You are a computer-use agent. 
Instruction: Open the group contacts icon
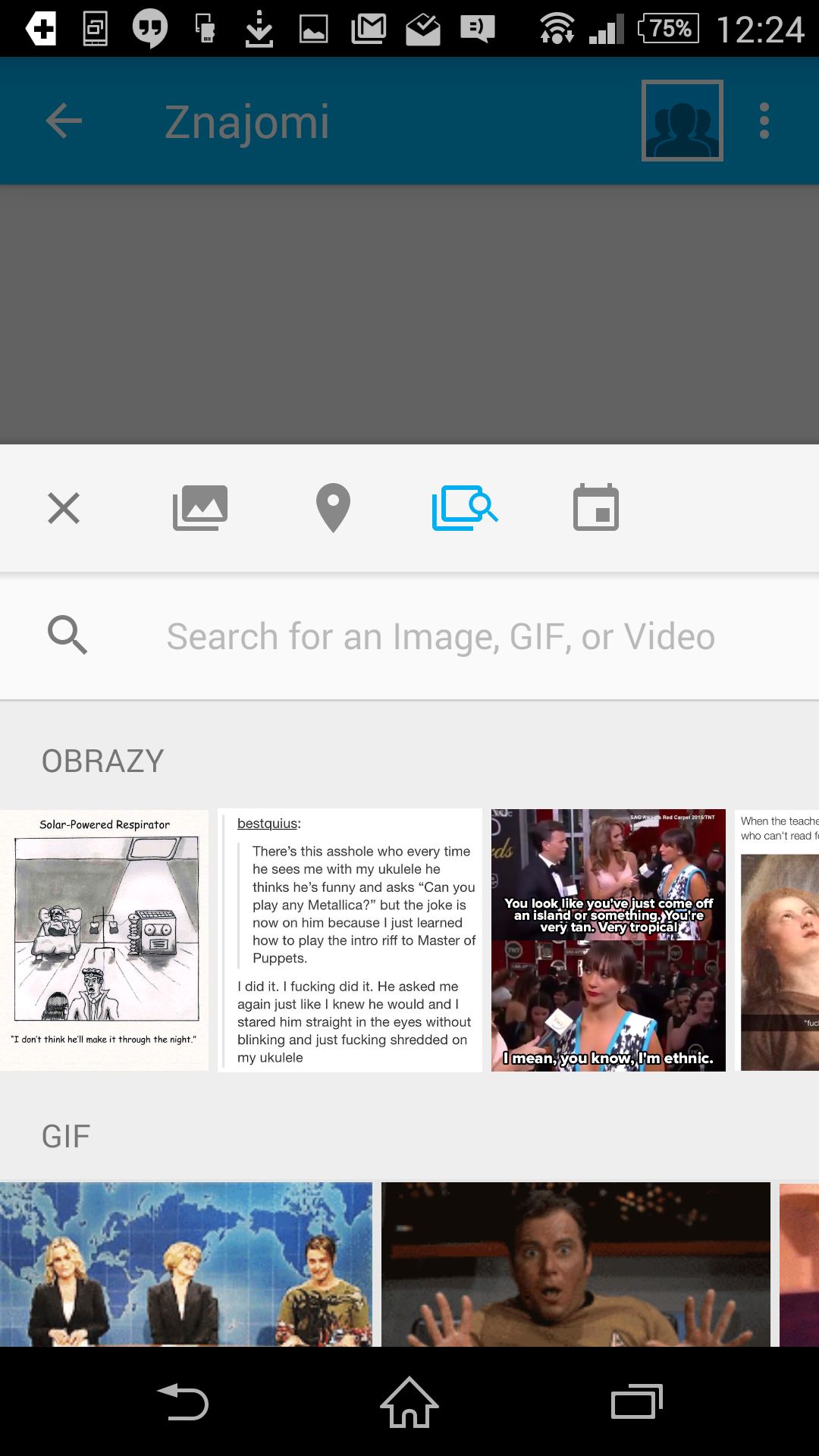pos(682,121)
